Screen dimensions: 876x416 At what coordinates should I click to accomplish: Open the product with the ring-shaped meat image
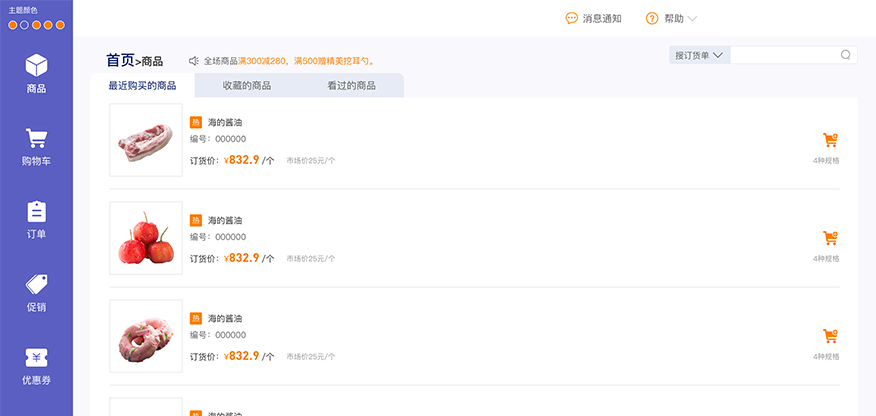(x=146, y=336)
